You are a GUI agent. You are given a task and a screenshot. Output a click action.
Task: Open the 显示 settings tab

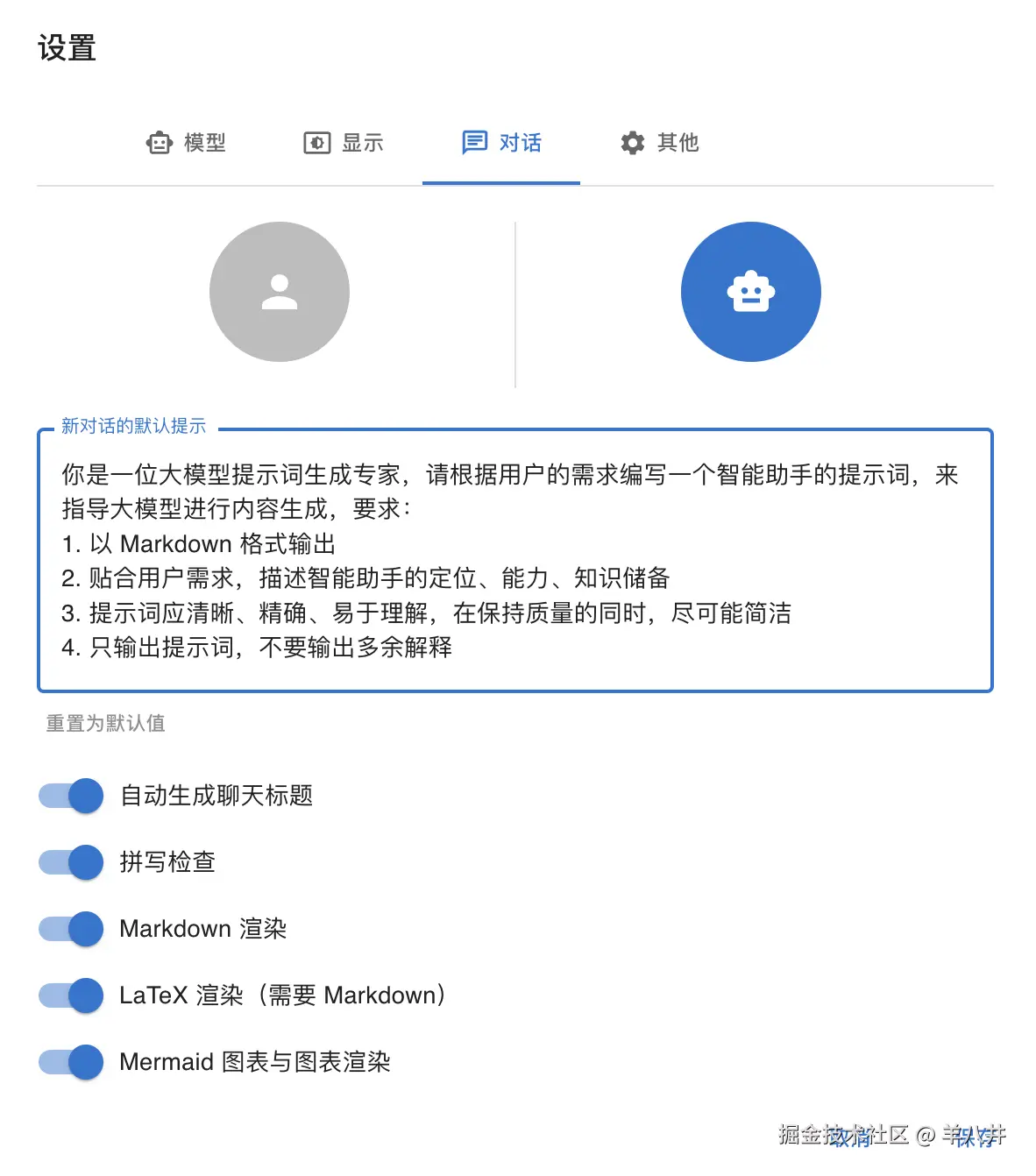344,143
